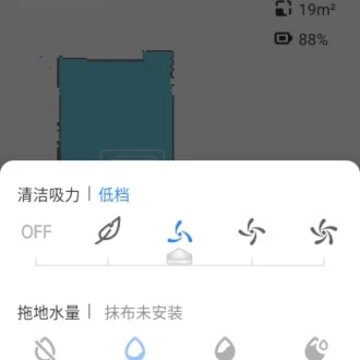Select the high water level droplet

point(316,349)
